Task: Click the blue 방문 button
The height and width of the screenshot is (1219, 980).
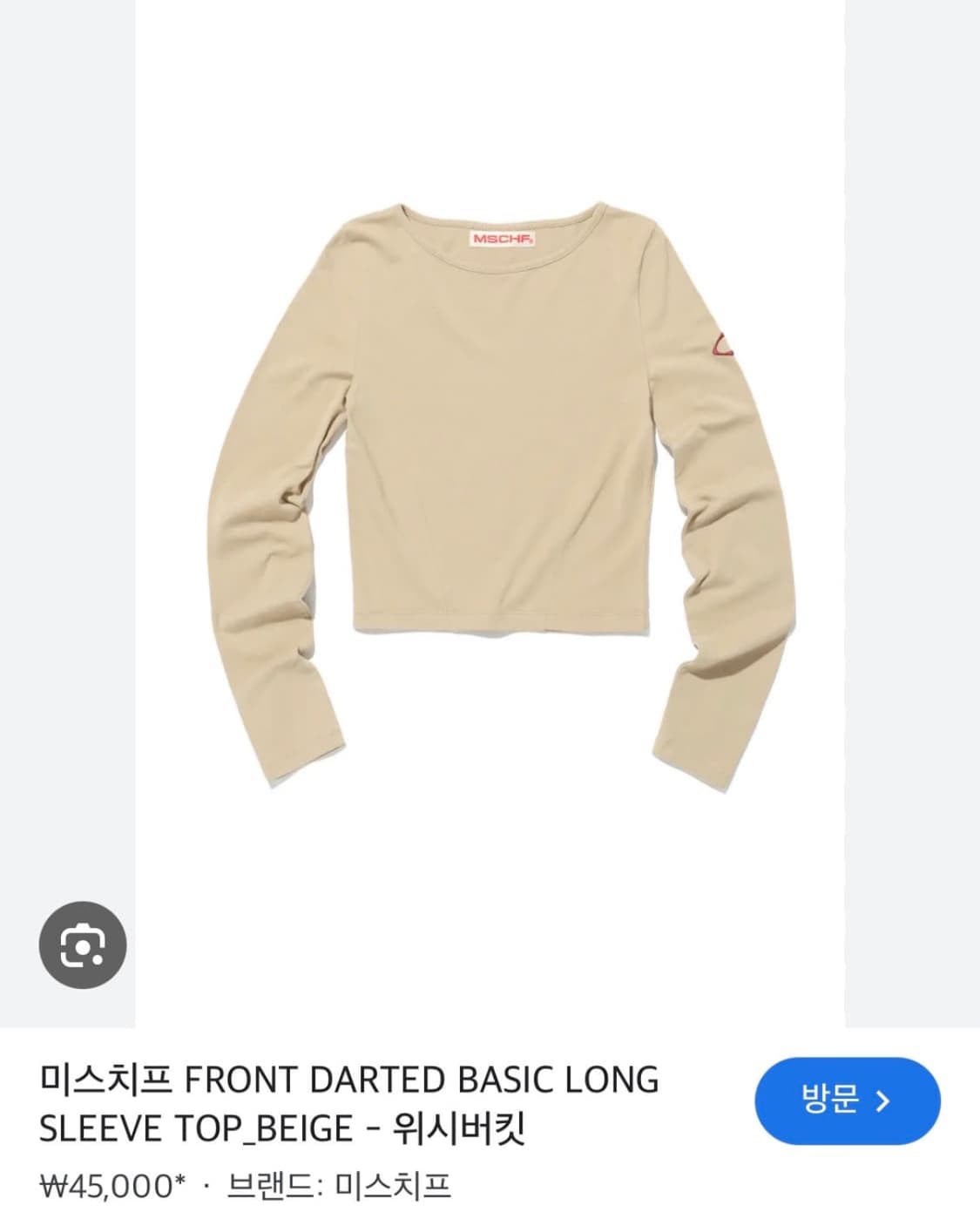Action: click(x=849, y=1101)
